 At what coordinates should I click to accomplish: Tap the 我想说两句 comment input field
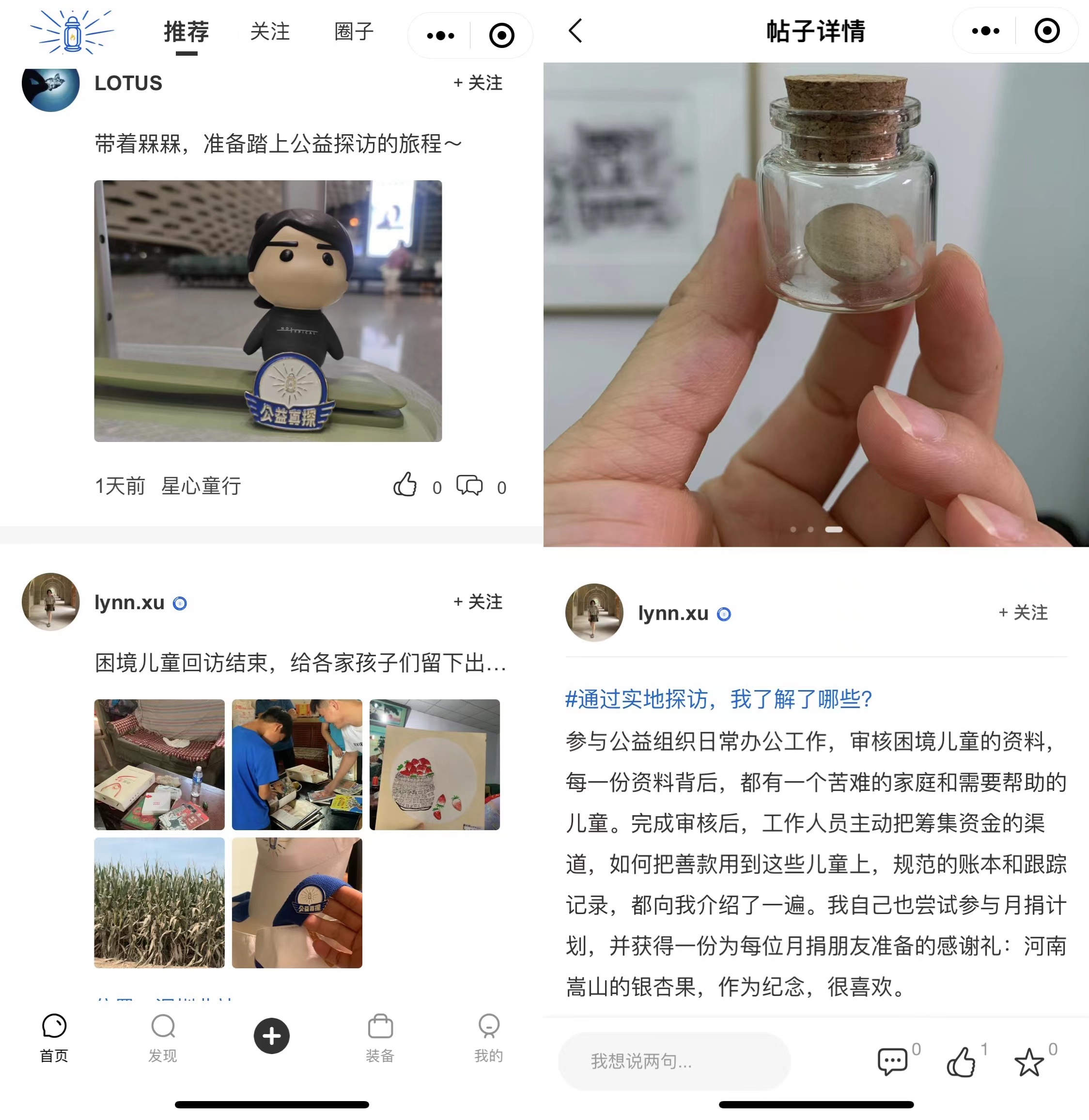coord(674,1061)
